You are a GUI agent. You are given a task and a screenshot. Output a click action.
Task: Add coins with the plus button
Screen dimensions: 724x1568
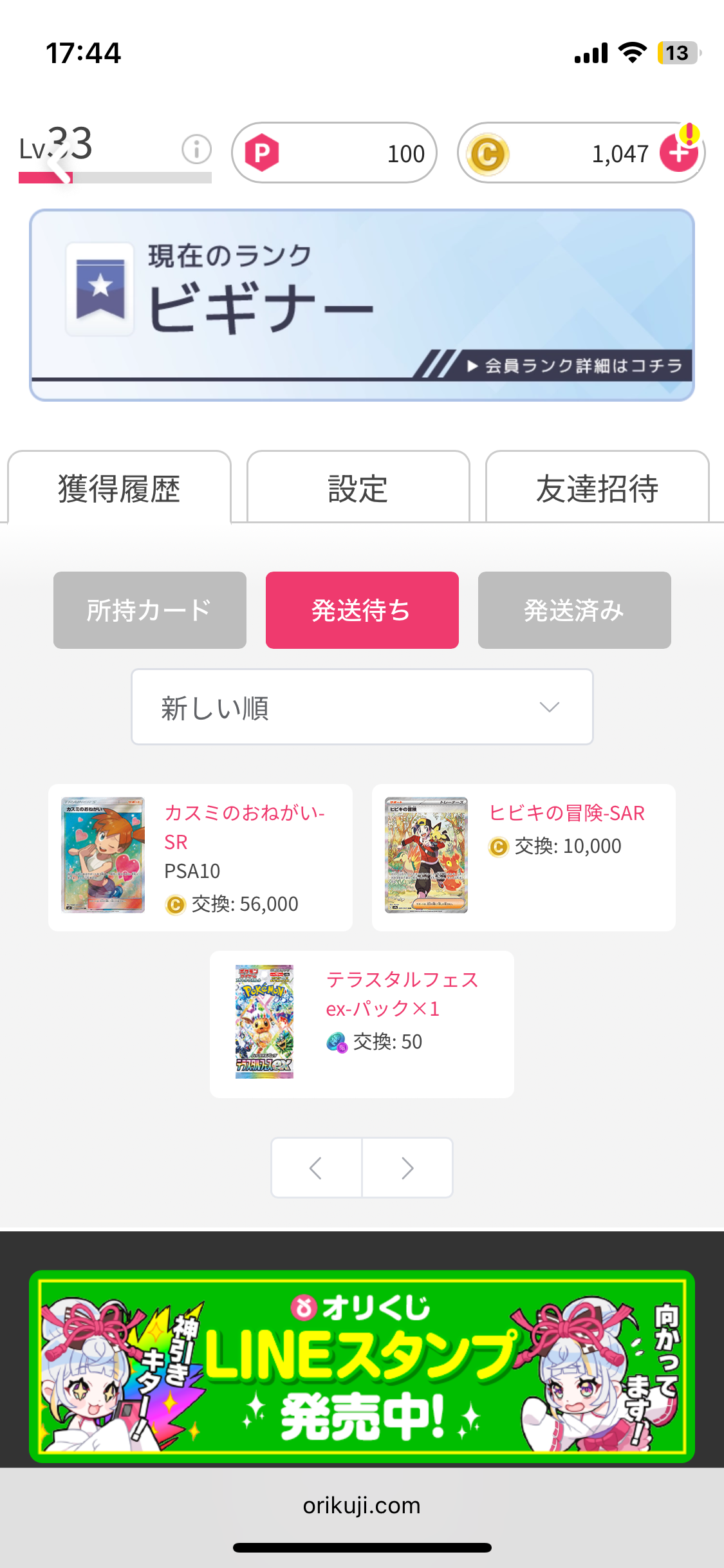[x=679, y=153]
